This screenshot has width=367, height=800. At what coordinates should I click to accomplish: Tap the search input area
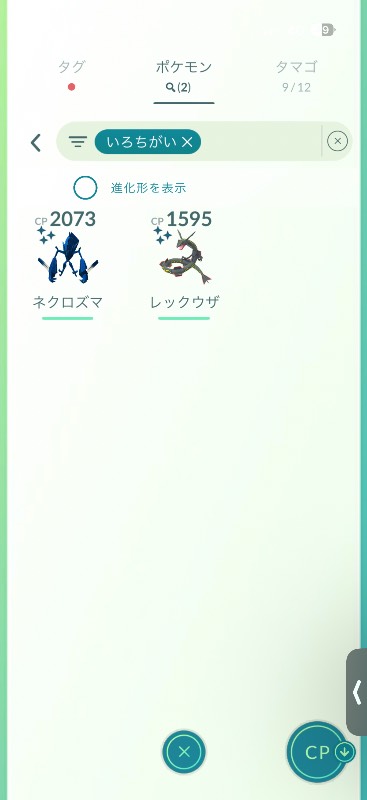click(x=260, y=141)
